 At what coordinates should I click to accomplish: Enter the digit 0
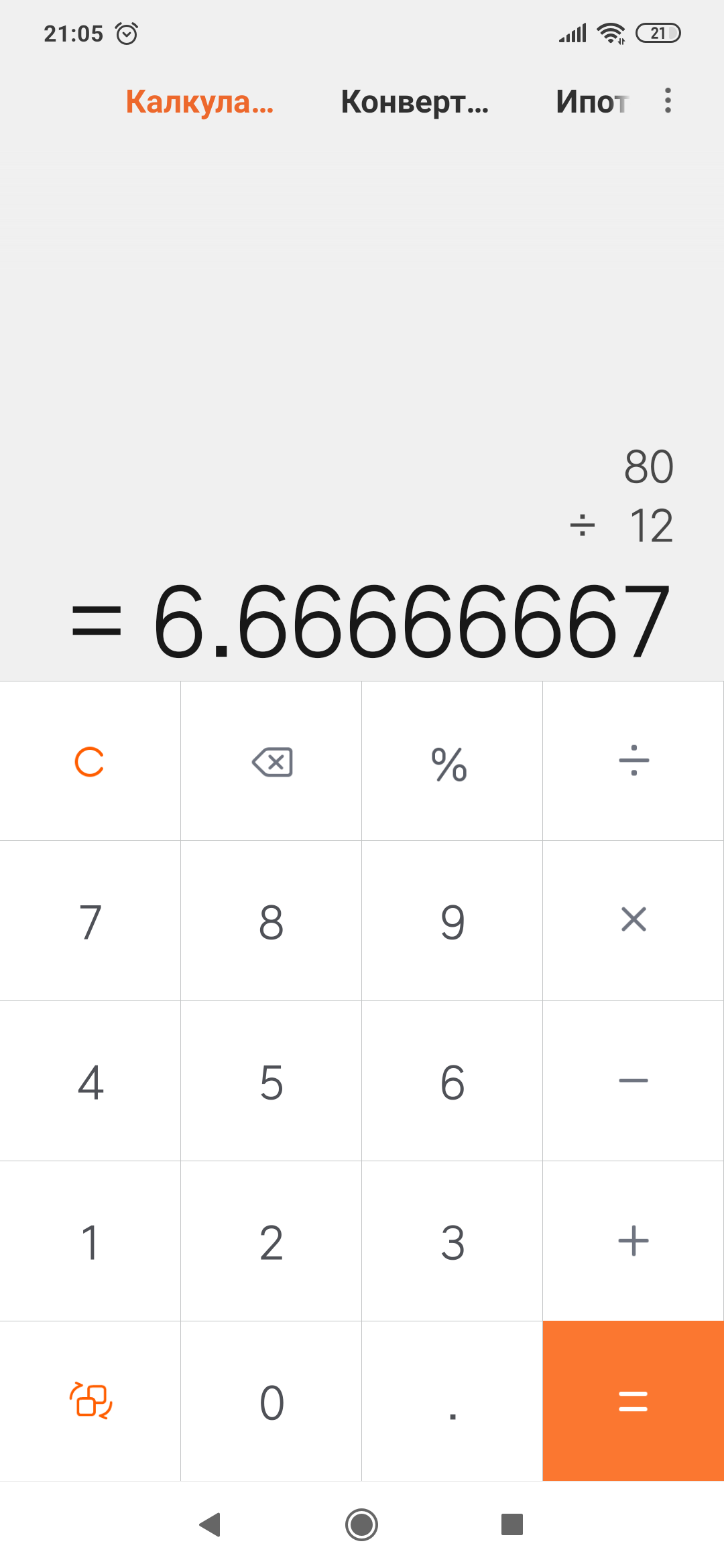pos(271,1402)
